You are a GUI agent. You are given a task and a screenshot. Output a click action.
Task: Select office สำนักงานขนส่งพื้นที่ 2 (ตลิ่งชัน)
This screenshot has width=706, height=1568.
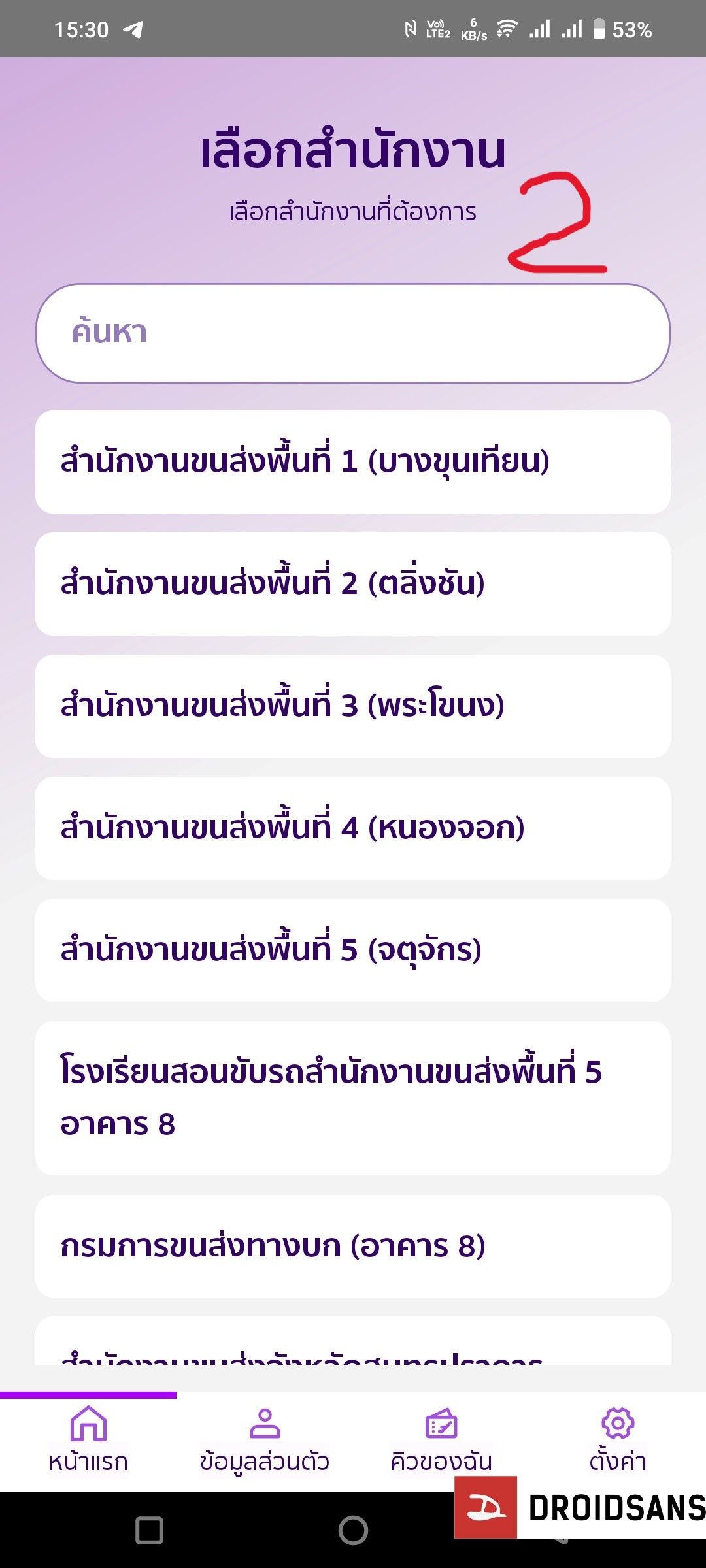353,583
